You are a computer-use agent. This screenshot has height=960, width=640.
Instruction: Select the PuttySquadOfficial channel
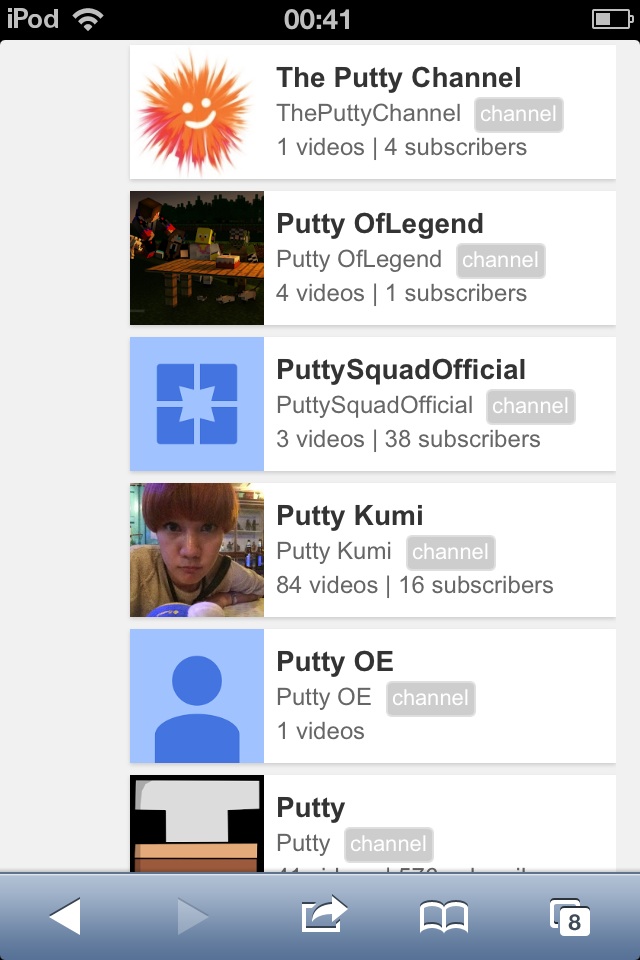400,370
